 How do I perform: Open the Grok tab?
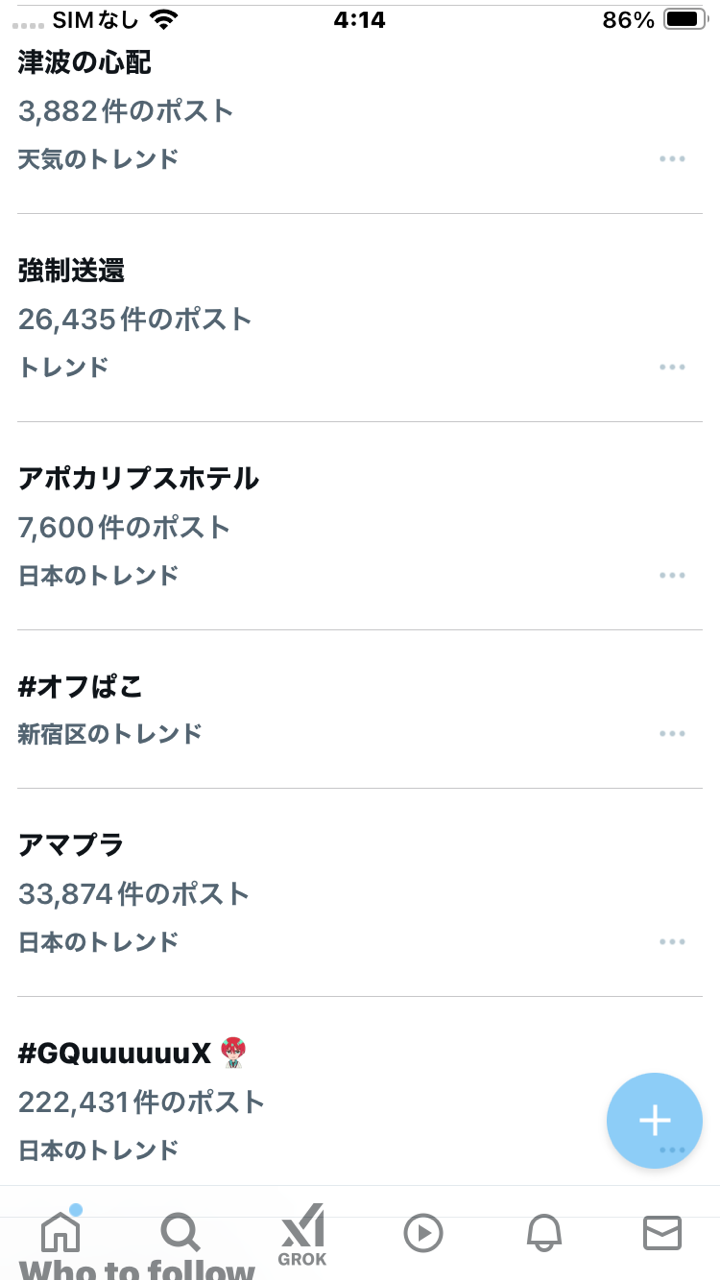(x=302, y=1233)
